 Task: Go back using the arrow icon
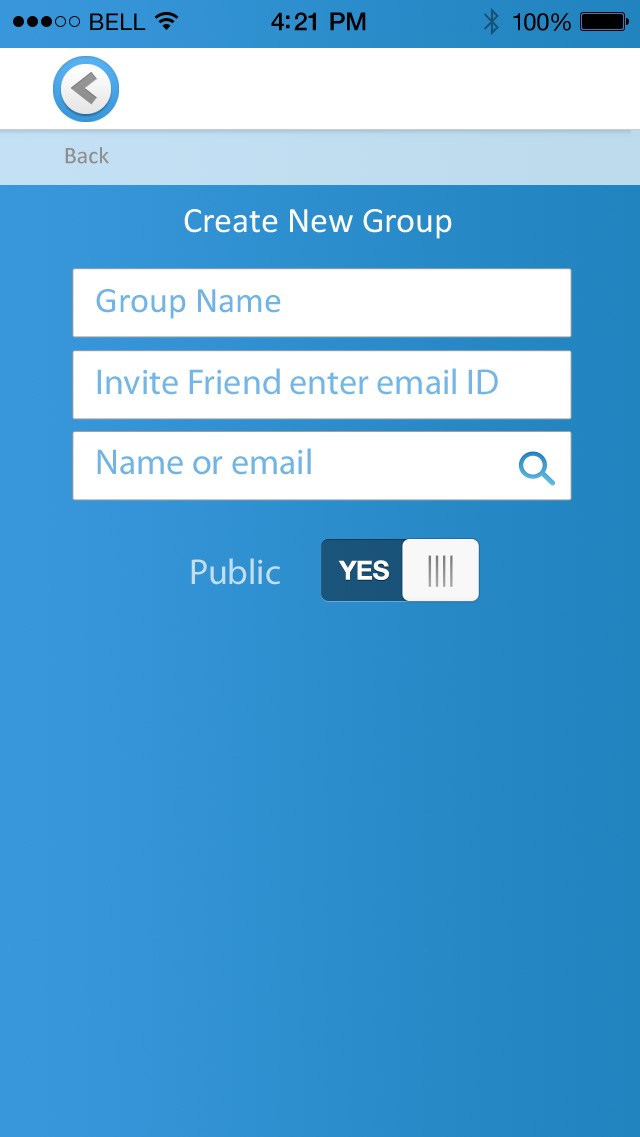(86, 89)
